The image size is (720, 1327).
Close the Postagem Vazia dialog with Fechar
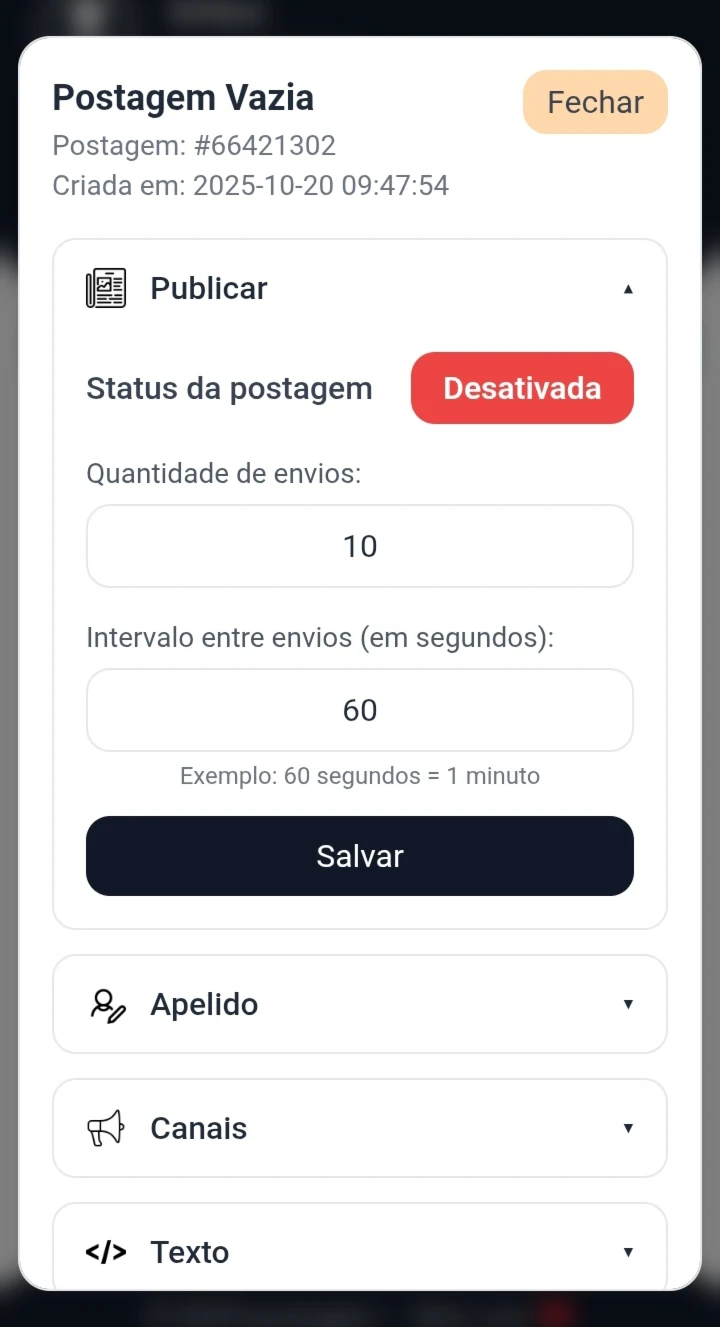(595, 102)
